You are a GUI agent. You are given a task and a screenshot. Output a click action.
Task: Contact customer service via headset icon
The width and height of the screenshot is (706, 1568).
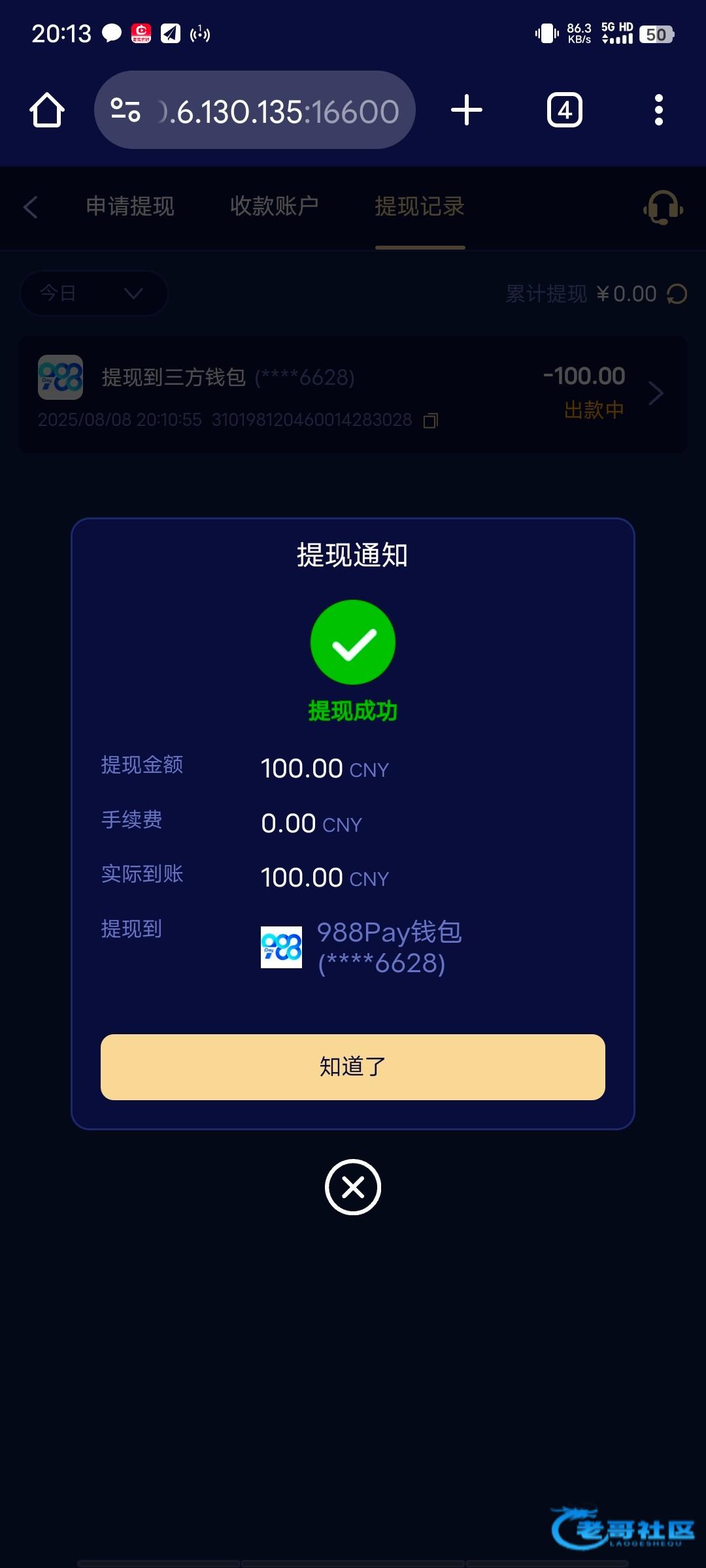[664, 208]
